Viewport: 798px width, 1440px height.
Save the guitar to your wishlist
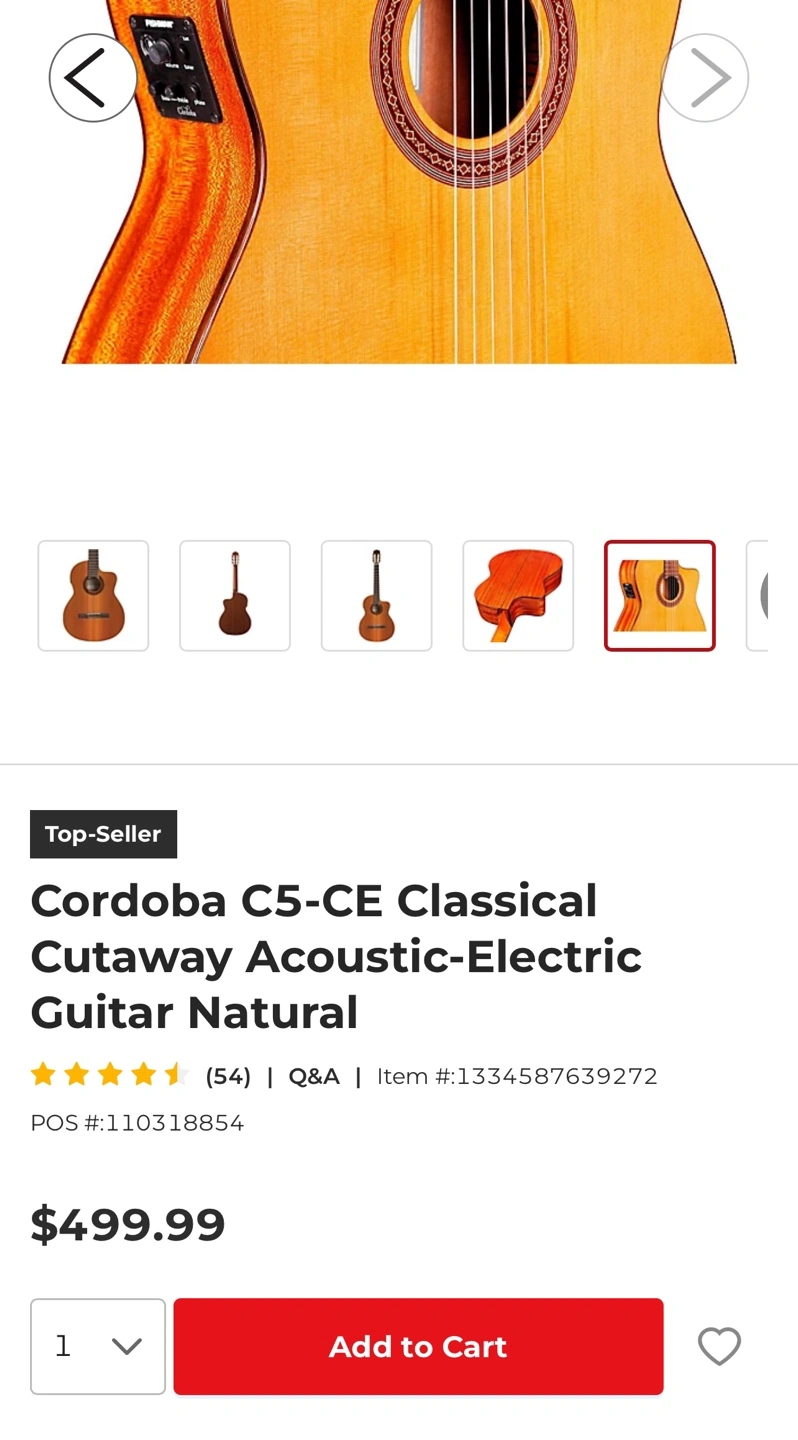tap(719, 1346)
